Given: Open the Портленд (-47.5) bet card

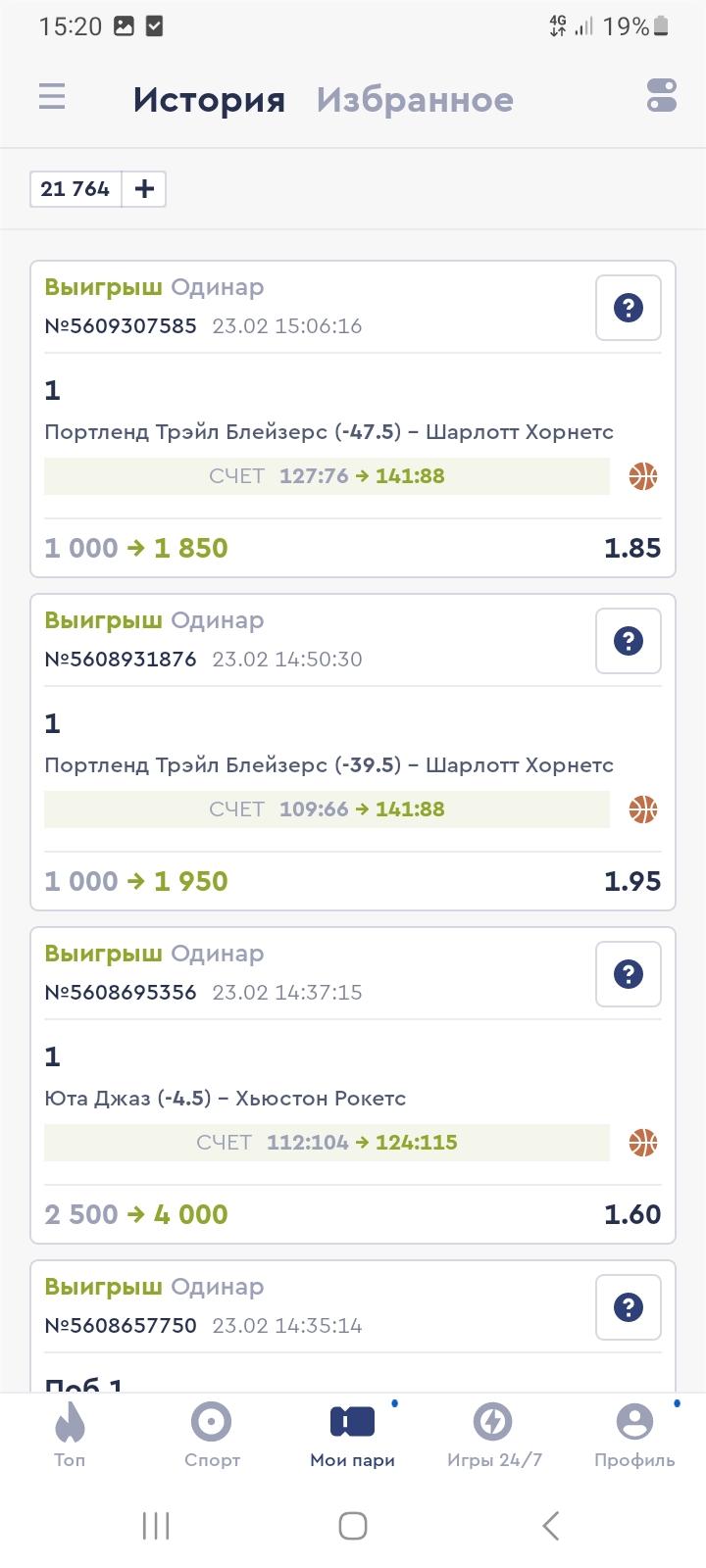Looking at the screenshot, I should pos(353,418).
